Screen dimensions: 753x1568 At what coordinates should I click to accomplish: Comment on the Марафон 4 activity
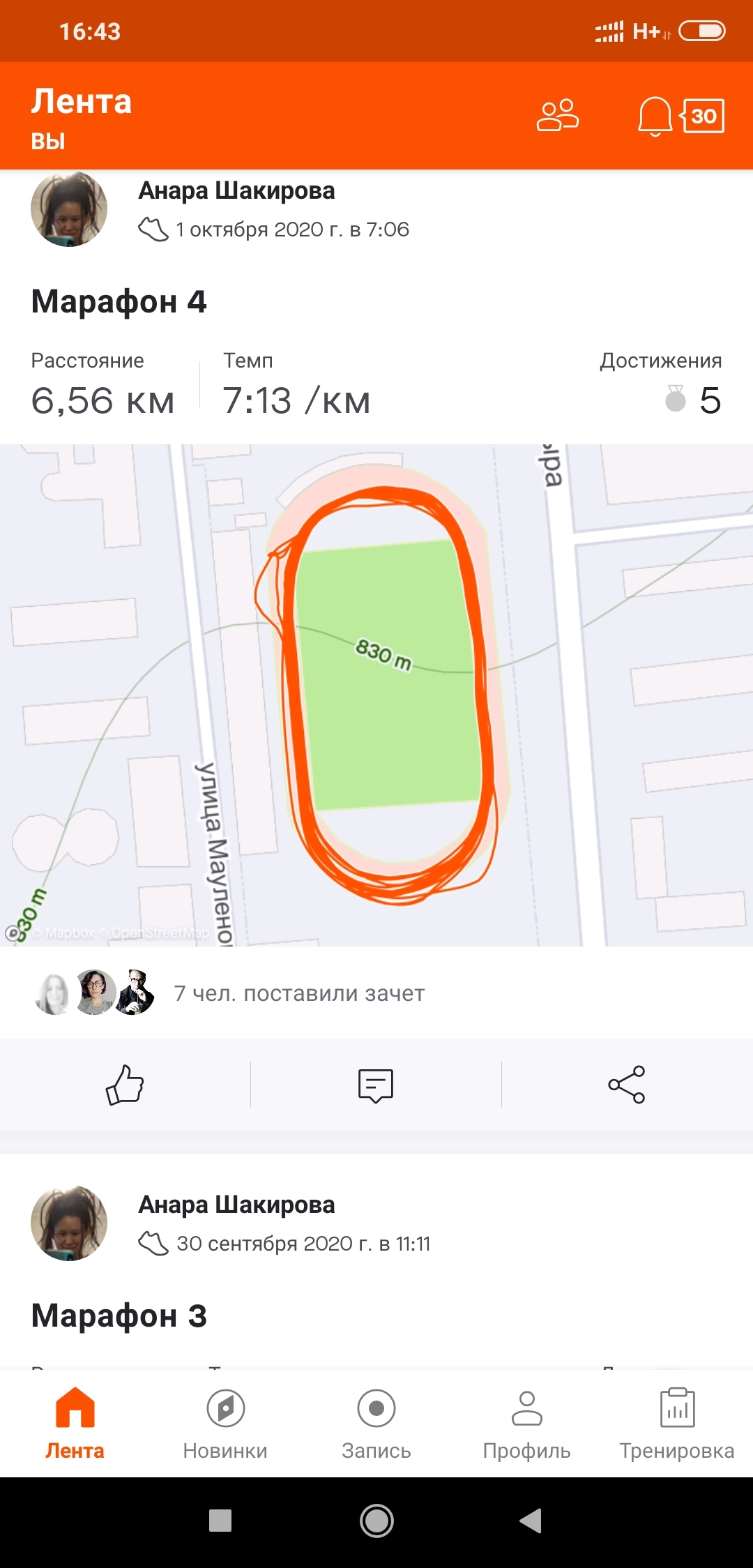[x=376, y=1085]
